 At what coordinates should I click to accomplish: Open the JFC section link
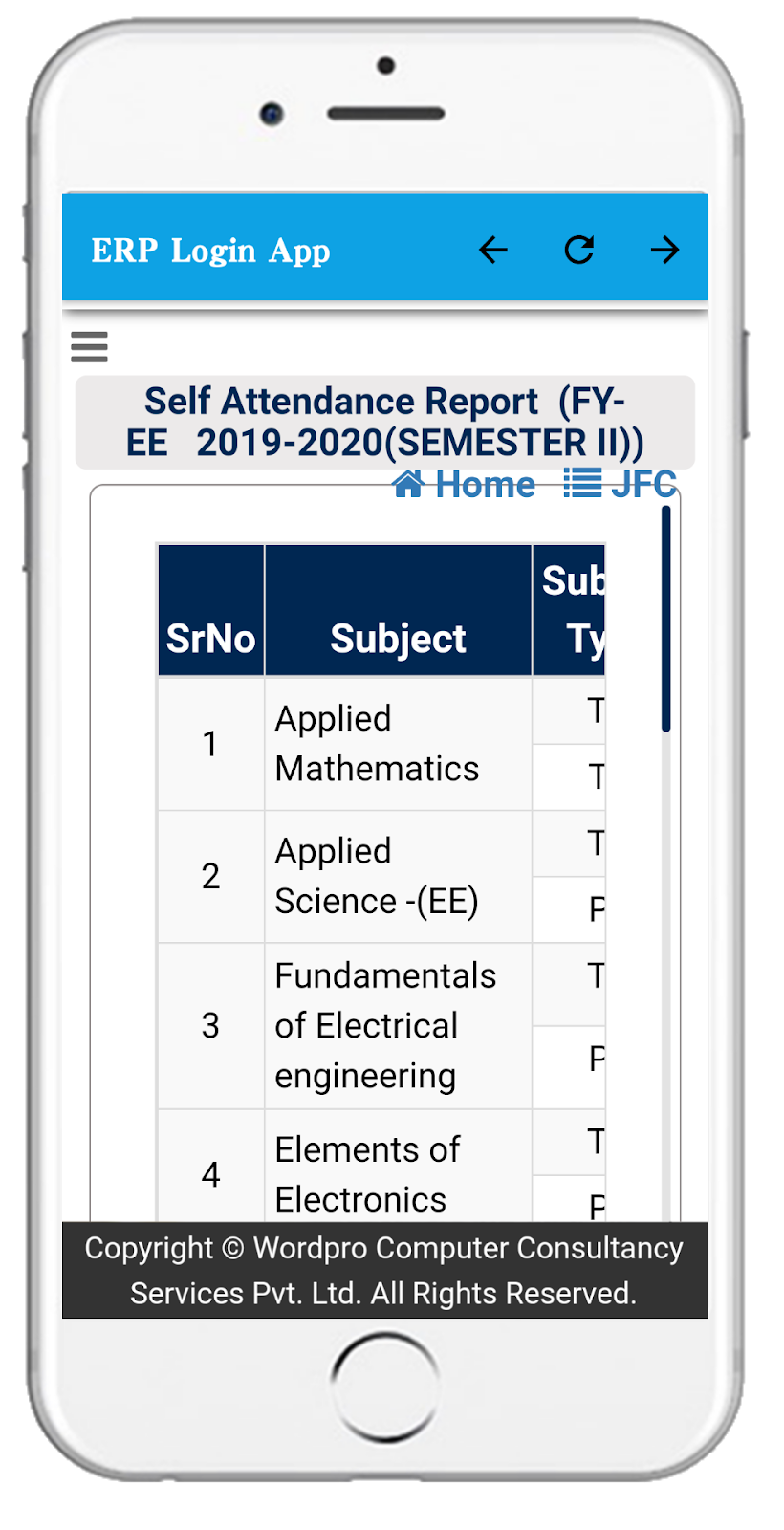tap(642, 485)
